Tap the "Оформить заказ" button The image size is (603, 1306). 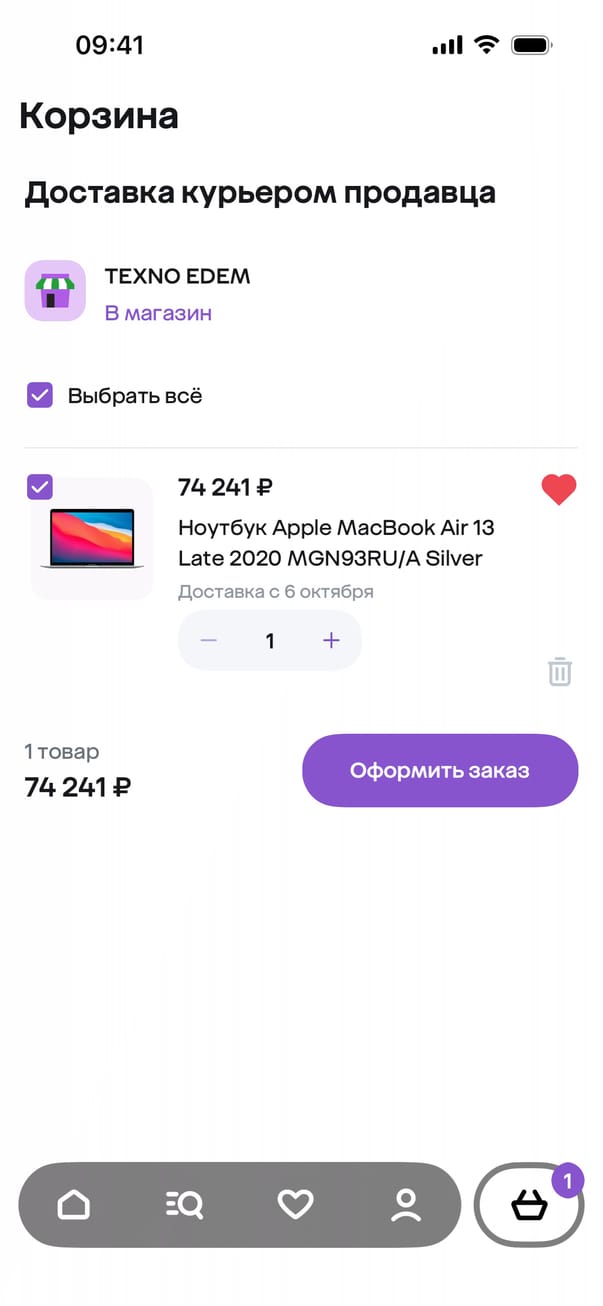[440, 770]
